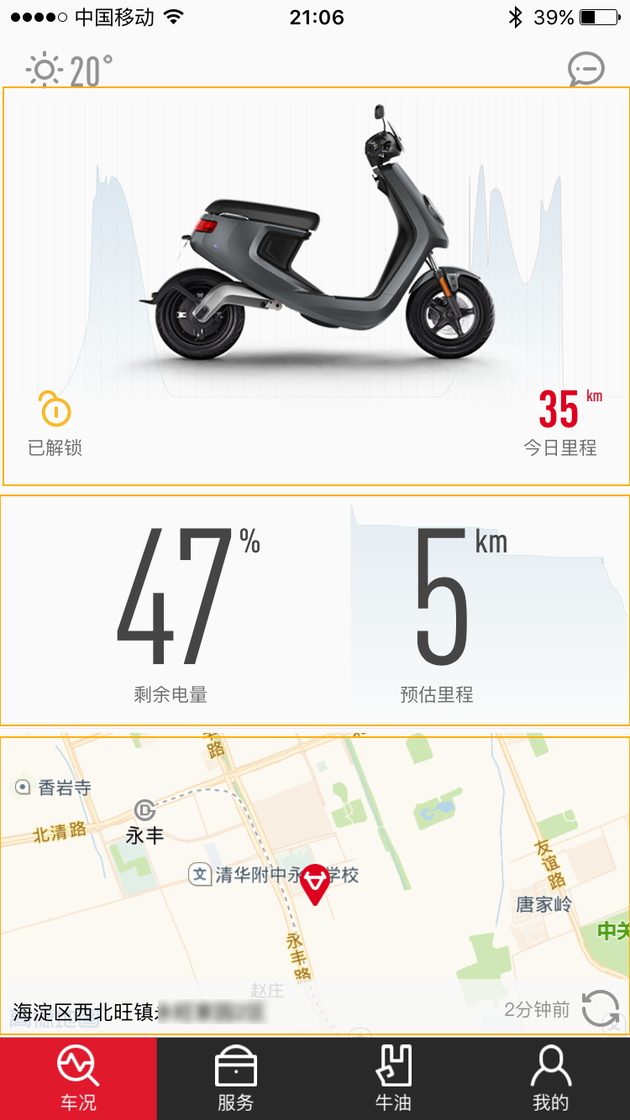This screenshot has height=1120, width=630.
Task: Tap the unlocked padlock icon
Action: point(55,408)
